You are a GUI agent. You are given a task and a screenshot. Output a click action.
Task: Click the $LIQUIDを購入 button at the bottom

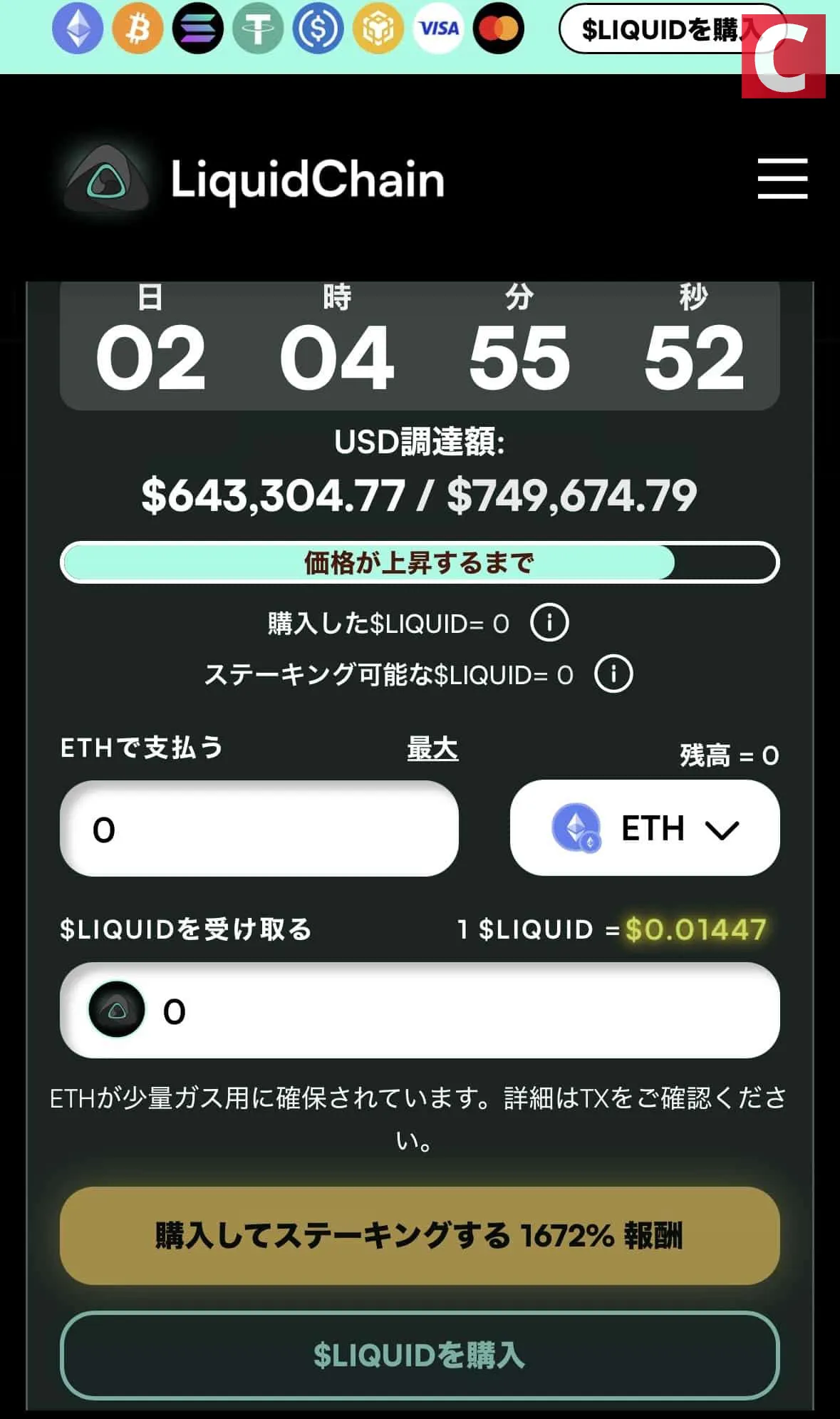coord(420,1356)
